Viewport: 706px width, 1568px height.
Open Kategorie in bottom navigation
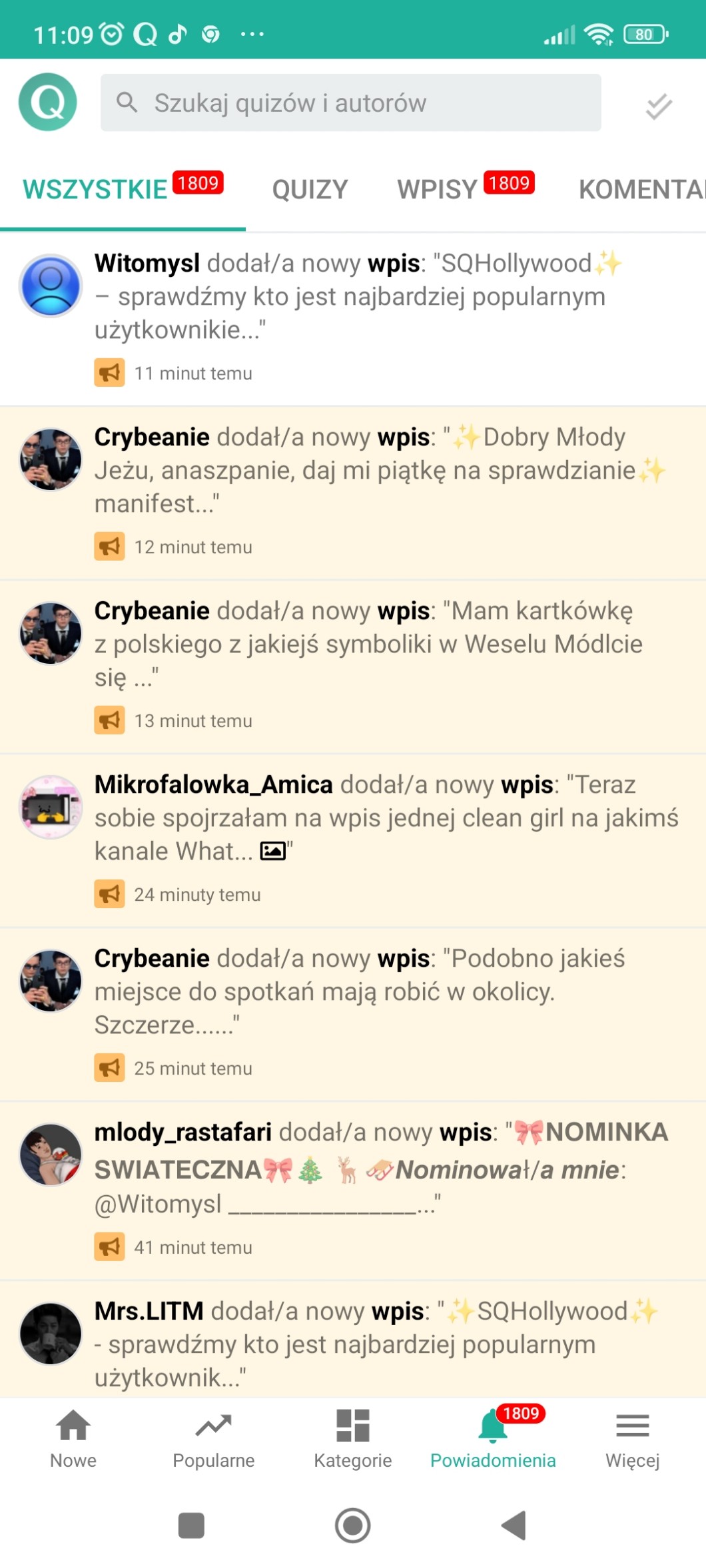click(353, 1438)
